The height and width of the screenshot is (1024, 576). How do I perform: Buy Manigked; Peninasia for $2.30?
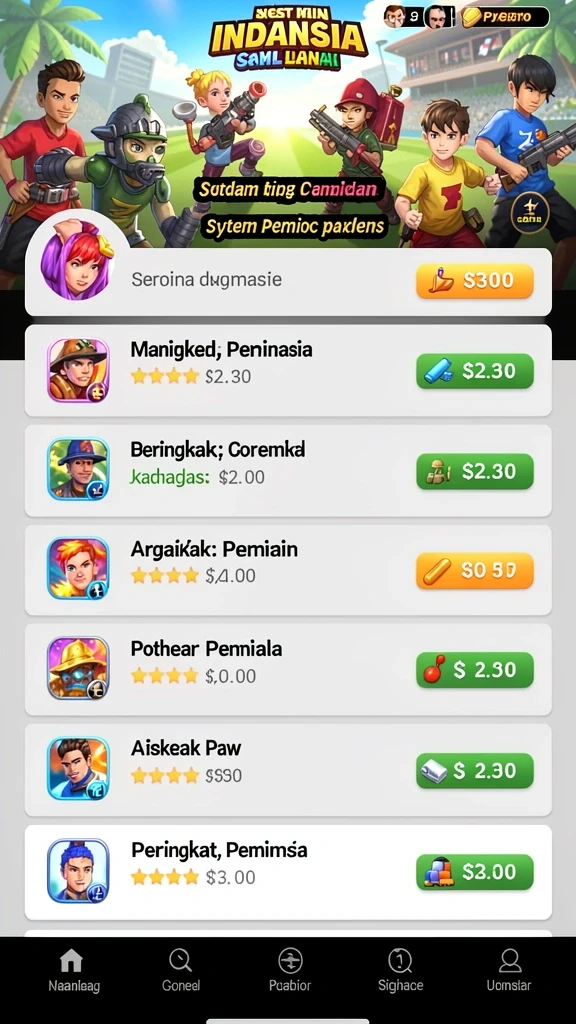click(x=475, y=371)
